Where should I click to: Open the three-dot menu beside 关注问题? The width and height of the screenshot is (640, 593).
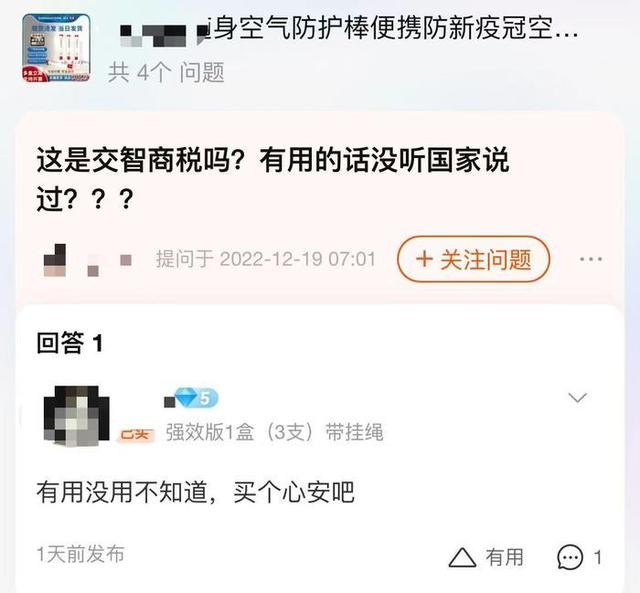pos(591,260)
